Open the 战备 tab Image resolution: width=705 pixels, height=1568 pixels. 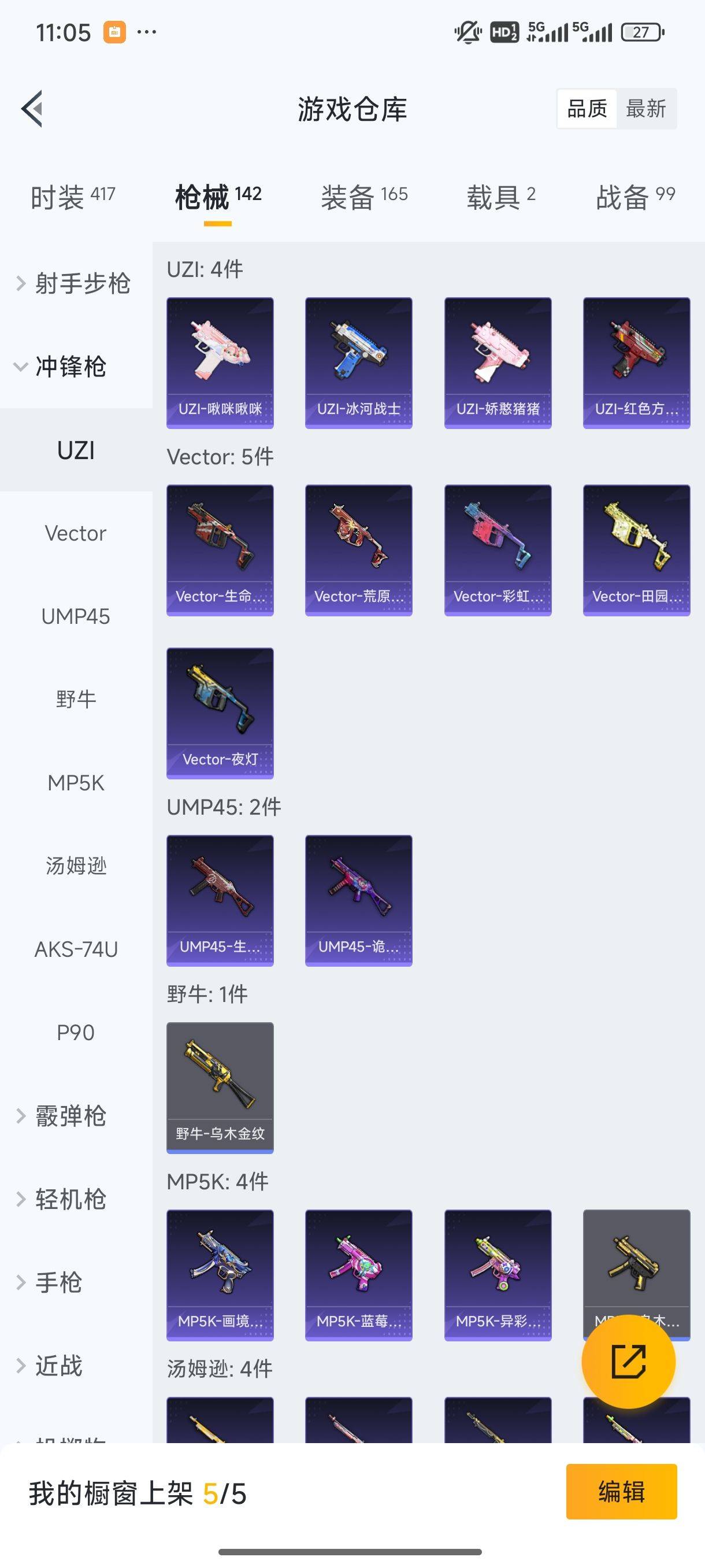[636, 197]
